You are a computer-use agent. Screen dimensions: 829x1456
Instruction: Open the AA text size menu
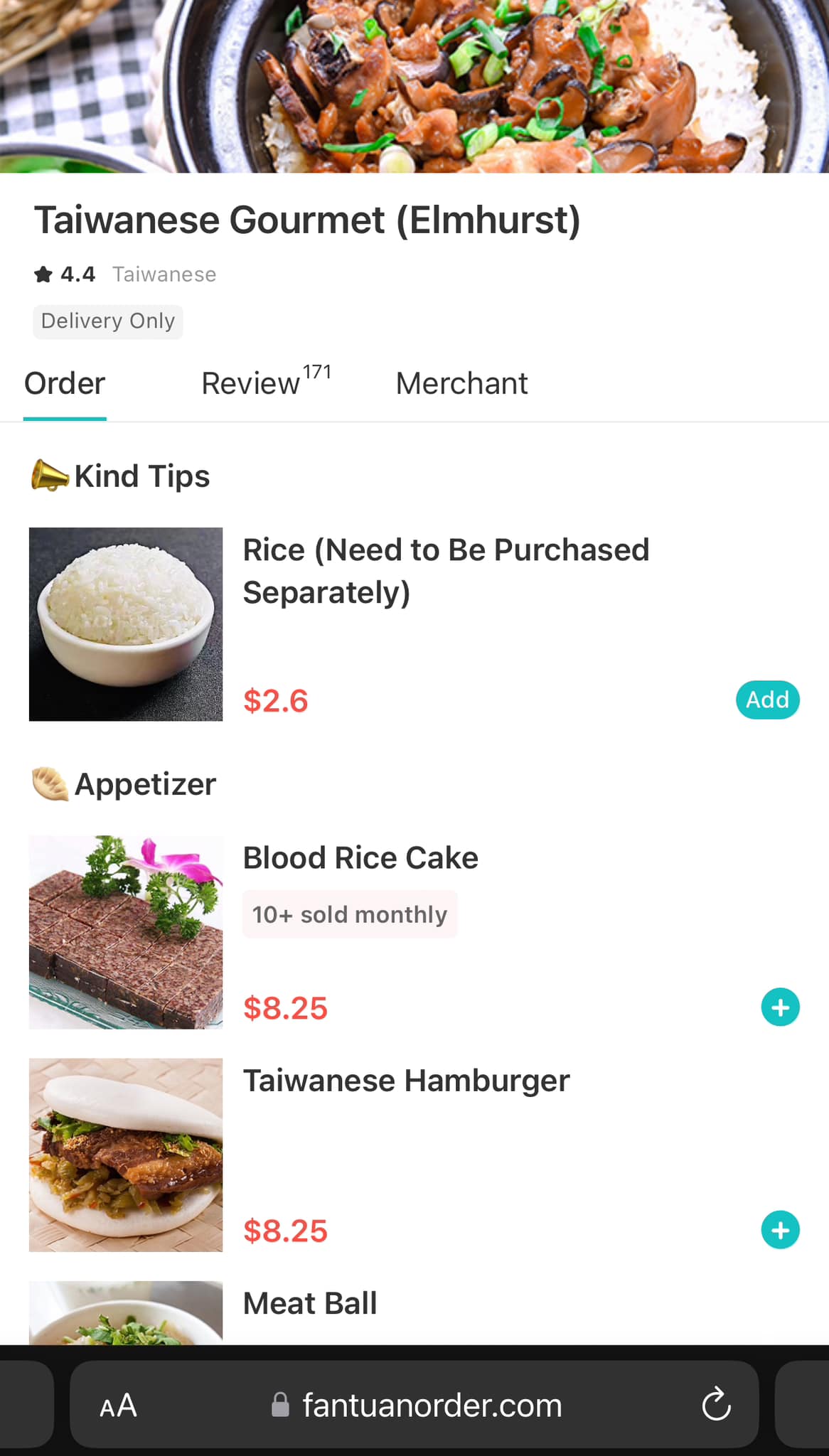[x=118, y=1406]
